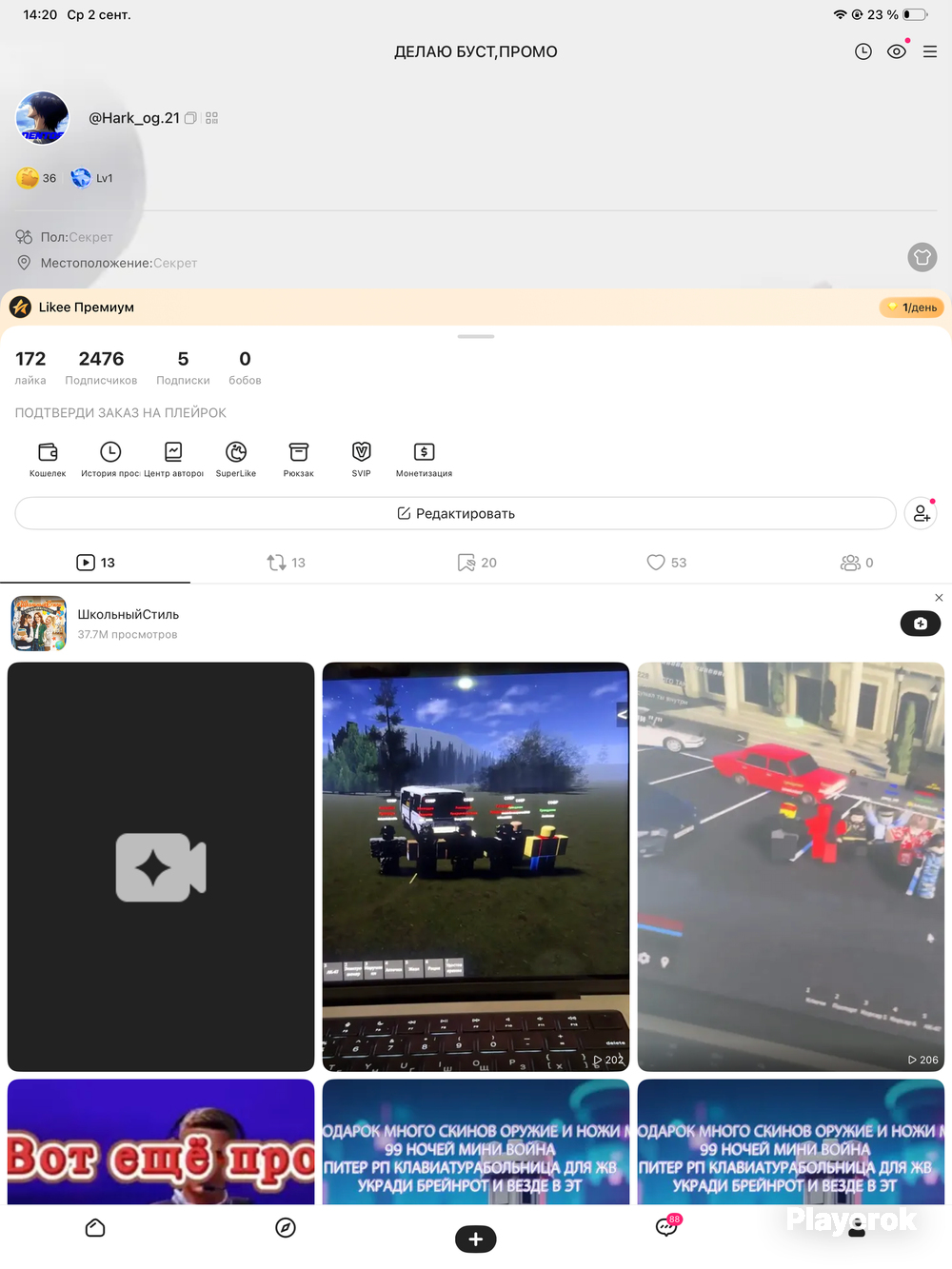Switch to the reposts tab

click(286, 563)
